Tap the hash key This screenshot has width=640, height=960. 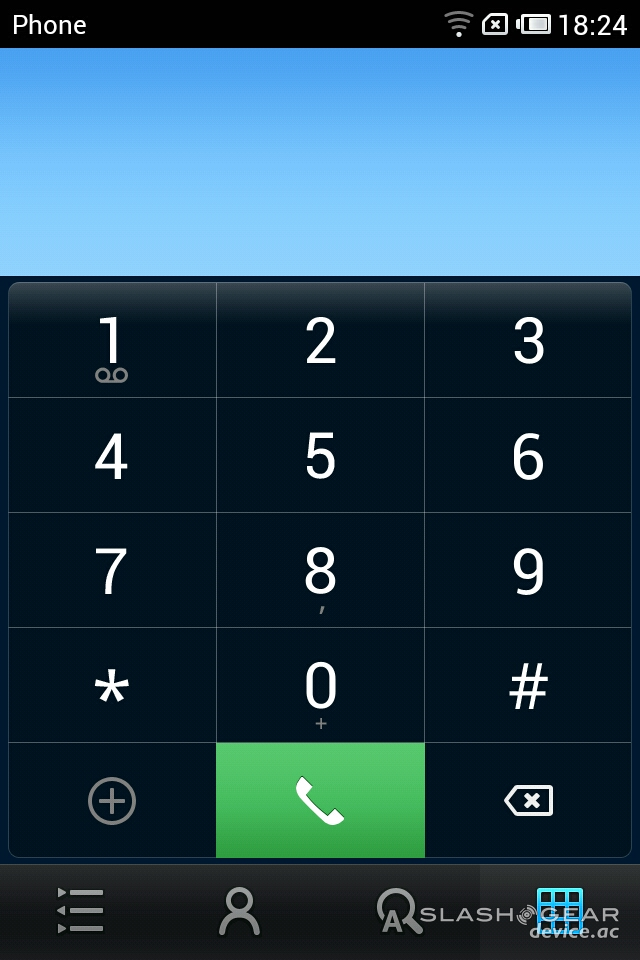pyautogui.click(x=528, y=686)
